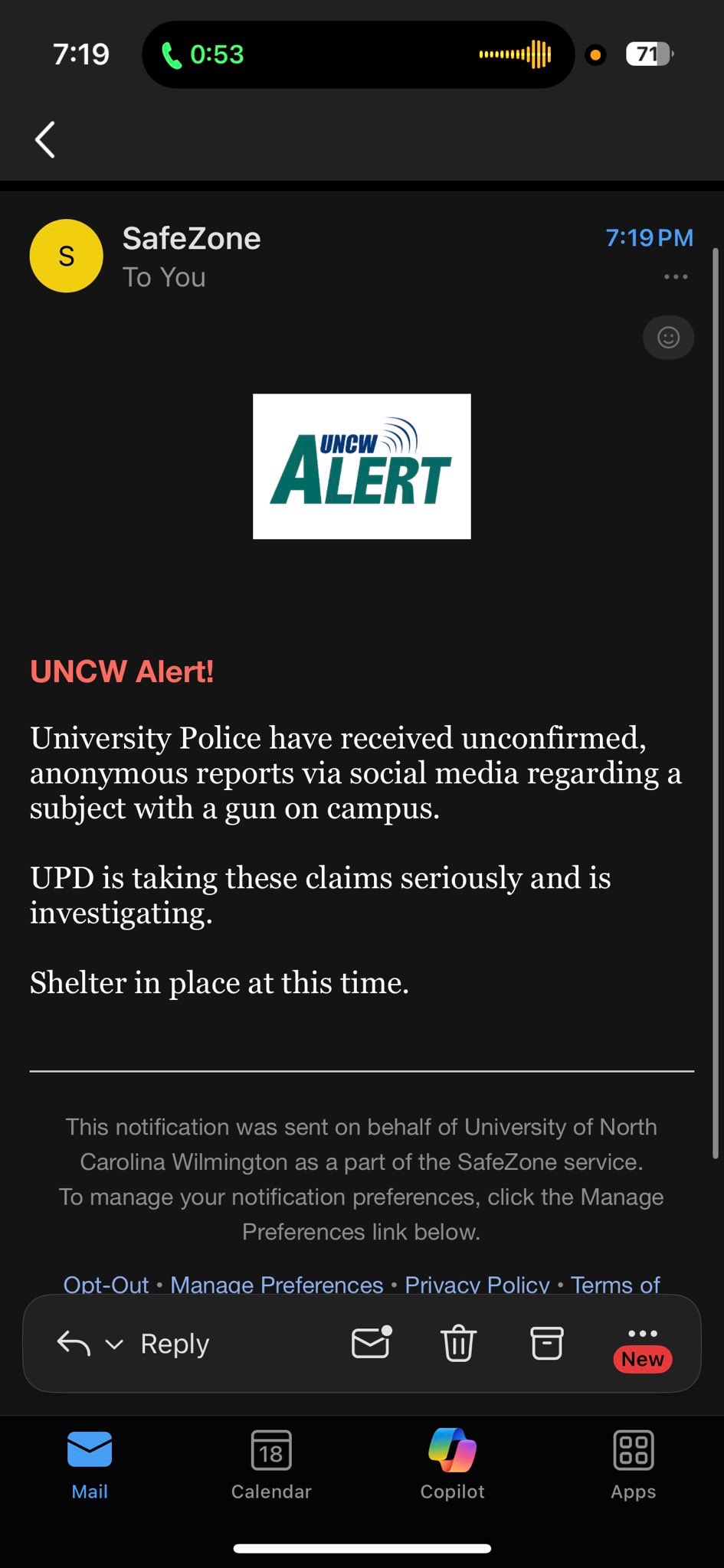Delete this email with the trash icon
724x1568 pixels.
459,1343
